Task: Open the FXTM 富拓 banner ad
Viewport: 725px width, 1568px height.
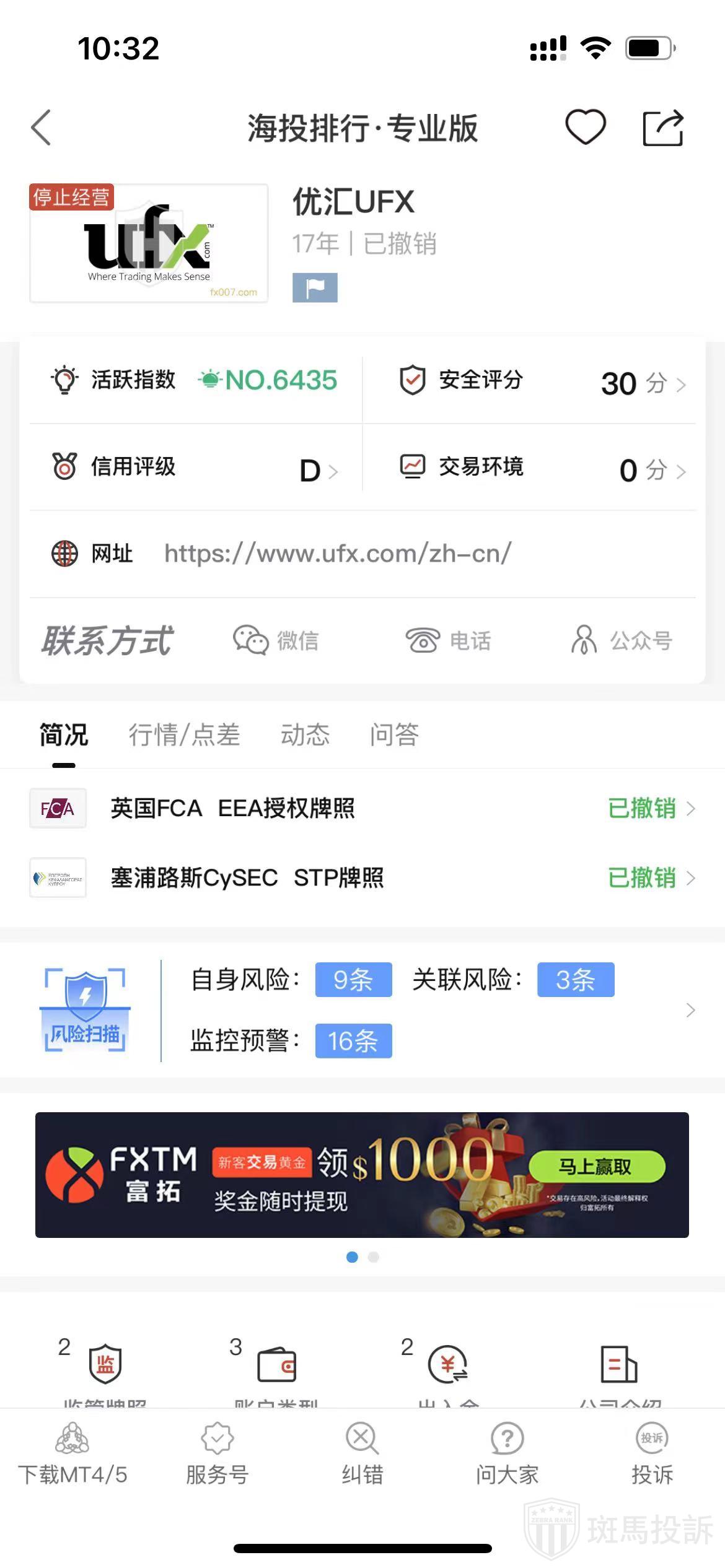Action: (x=362, y=1175)
